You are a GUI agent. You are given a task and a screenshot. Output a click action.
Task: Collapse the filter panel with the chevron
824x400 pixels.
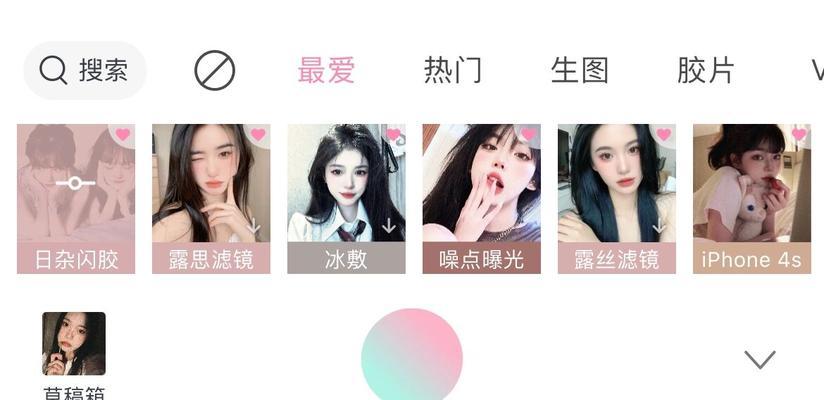click(x=760, y=359)
